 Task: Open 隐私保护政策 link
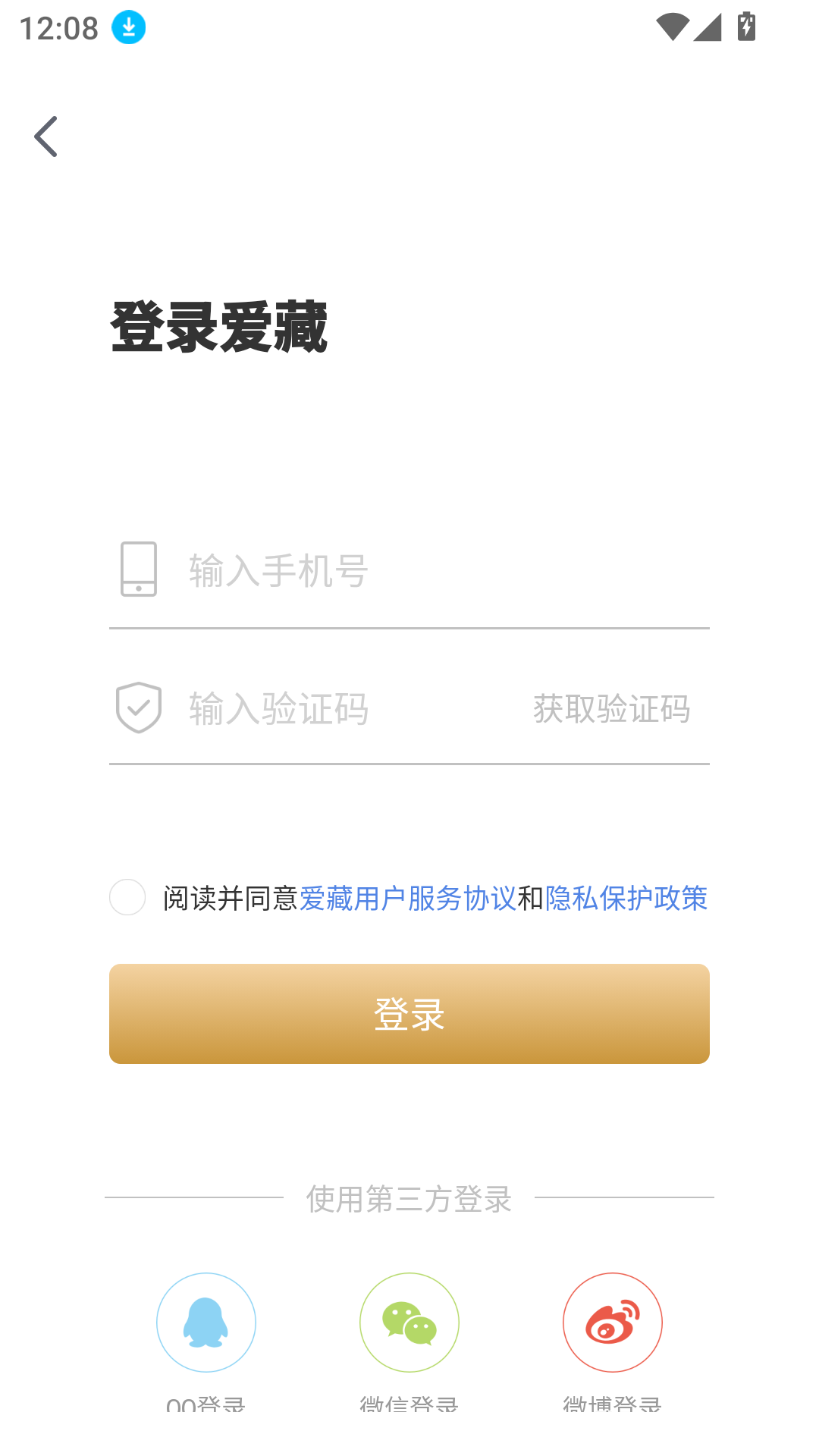(626, 898)
